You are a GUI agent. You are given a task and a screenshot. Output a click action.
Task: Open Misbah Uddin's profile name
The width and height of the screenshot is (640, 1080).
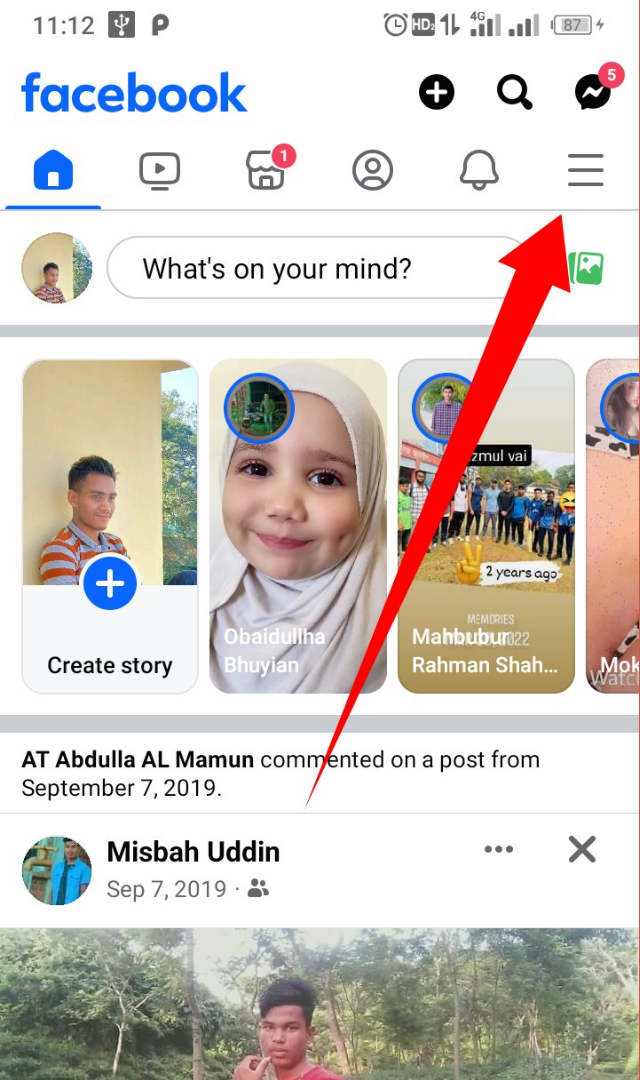pyautogui.click(x=193, y=852)
